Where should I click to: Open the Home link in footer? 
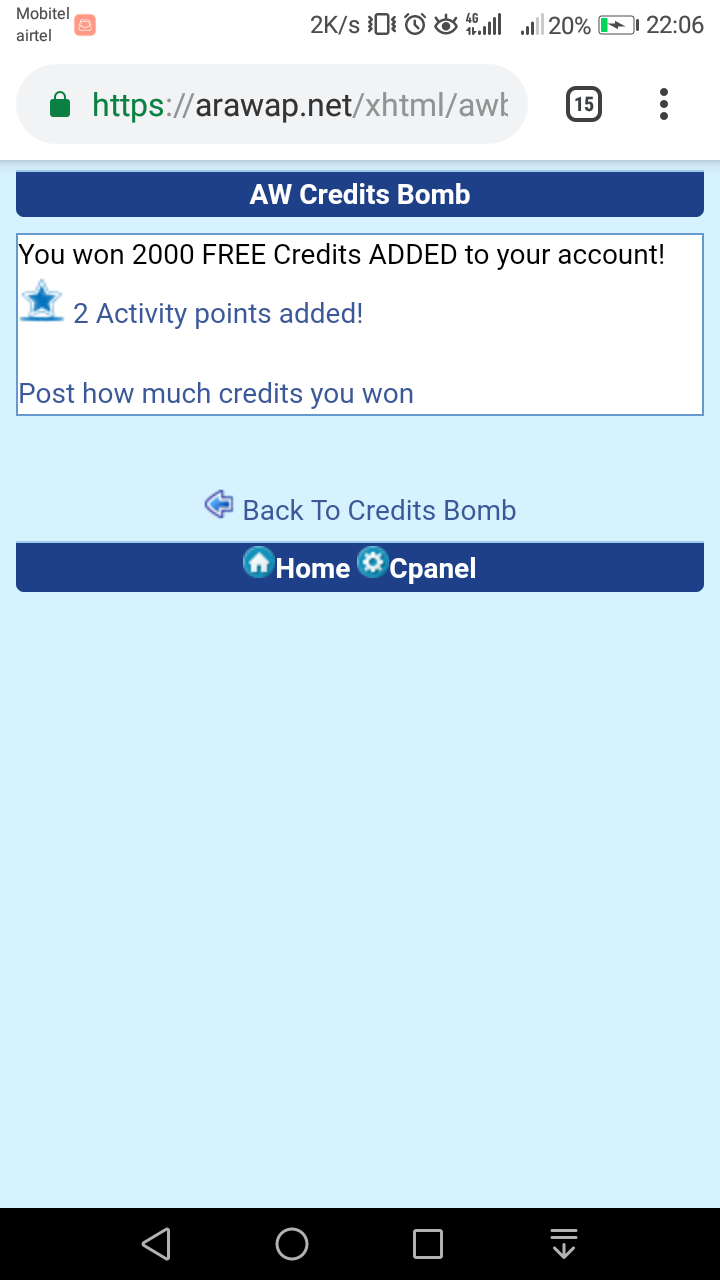point(312,568)
